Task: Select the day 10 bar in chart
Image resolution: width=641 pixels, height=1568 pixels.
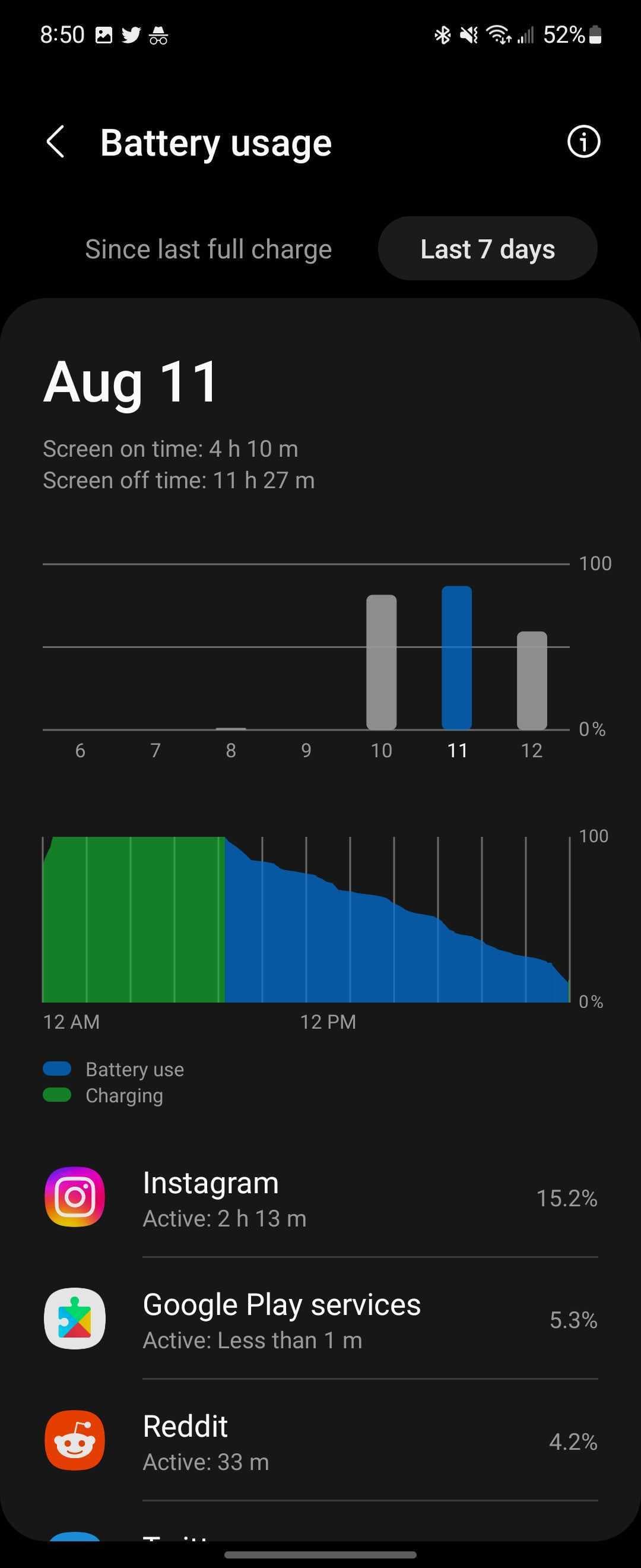Action: (381, 662)
